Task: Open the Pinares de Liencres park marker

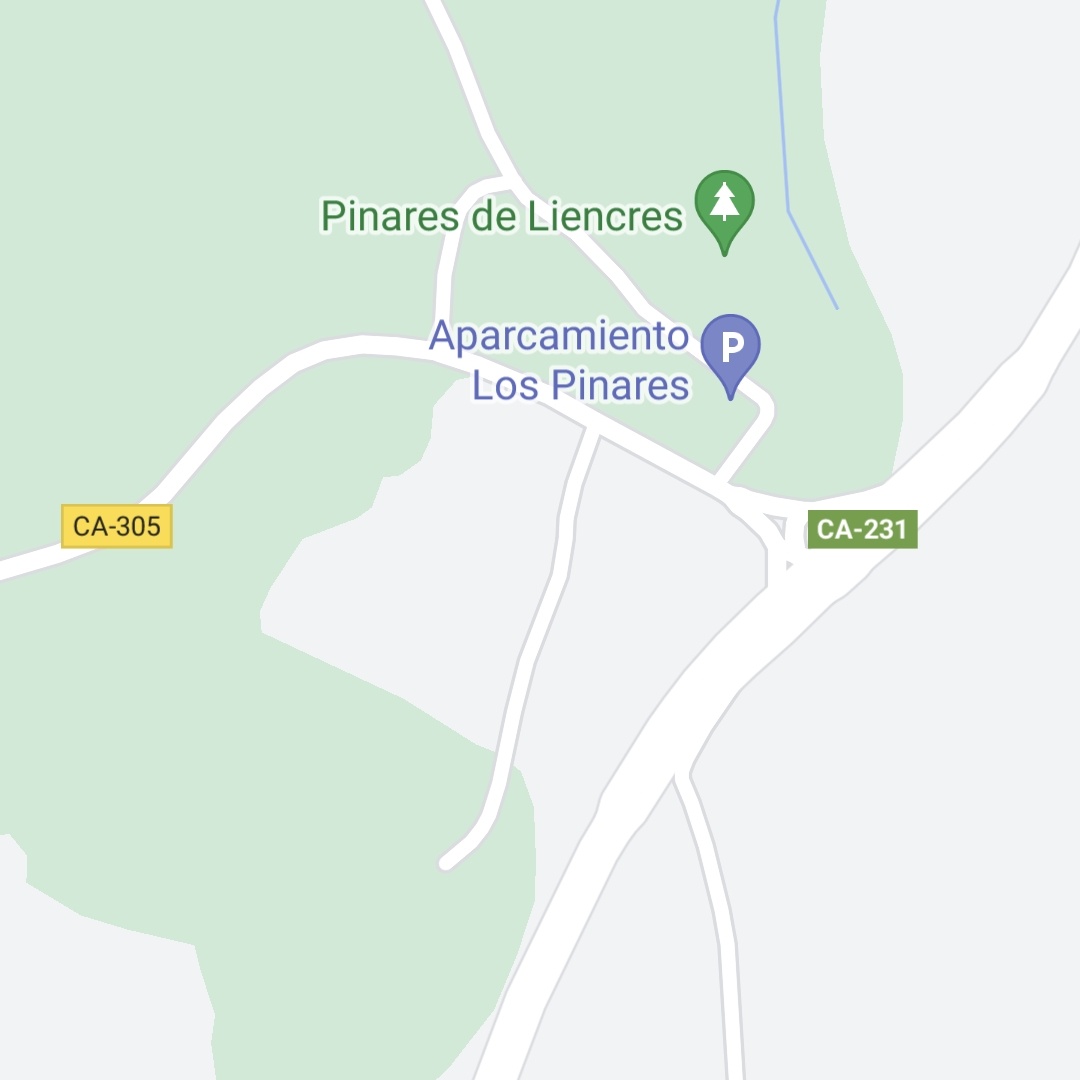Action: point(724,205)
